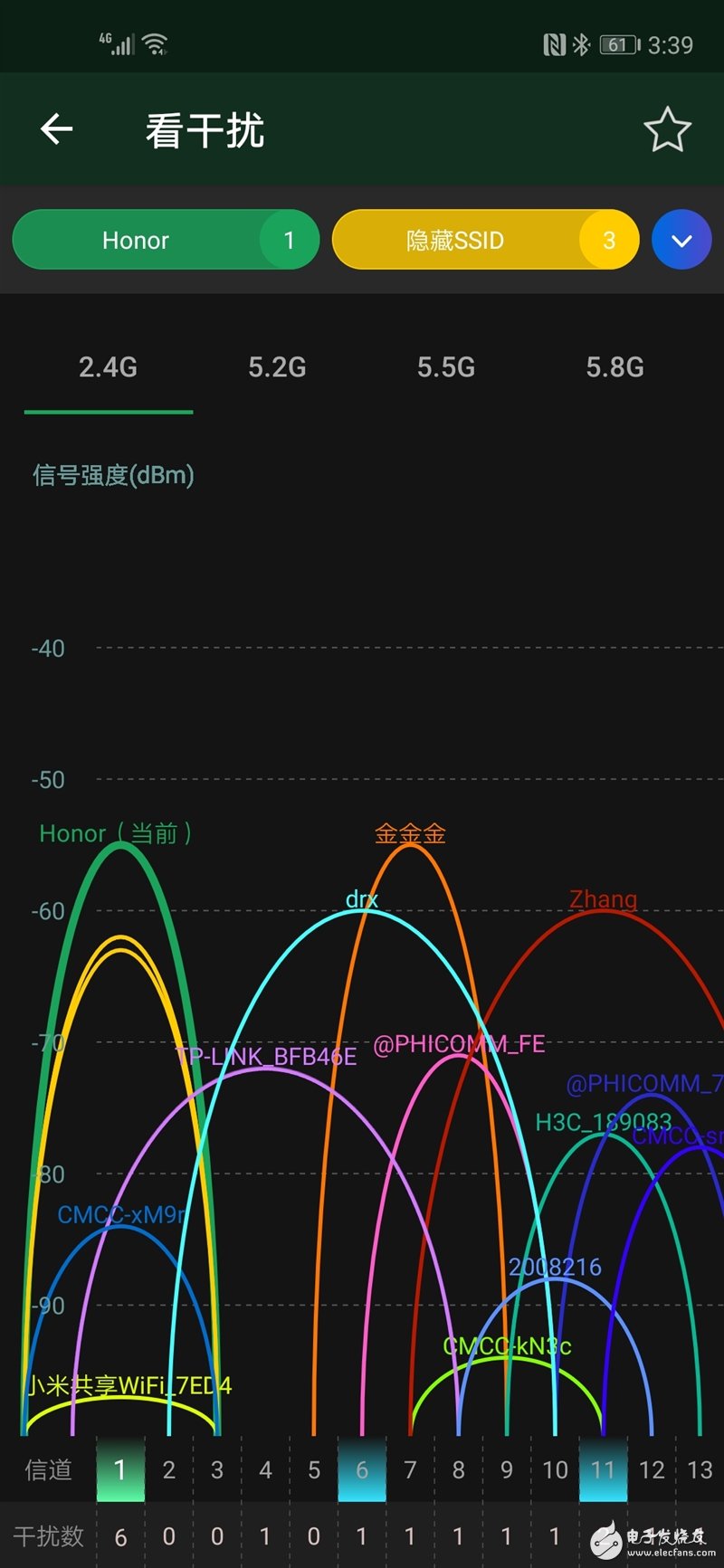The width and height of the screenshot is (724, 1568).
Task: Select the Honor network chip
Action: click(x=166, y=240)
